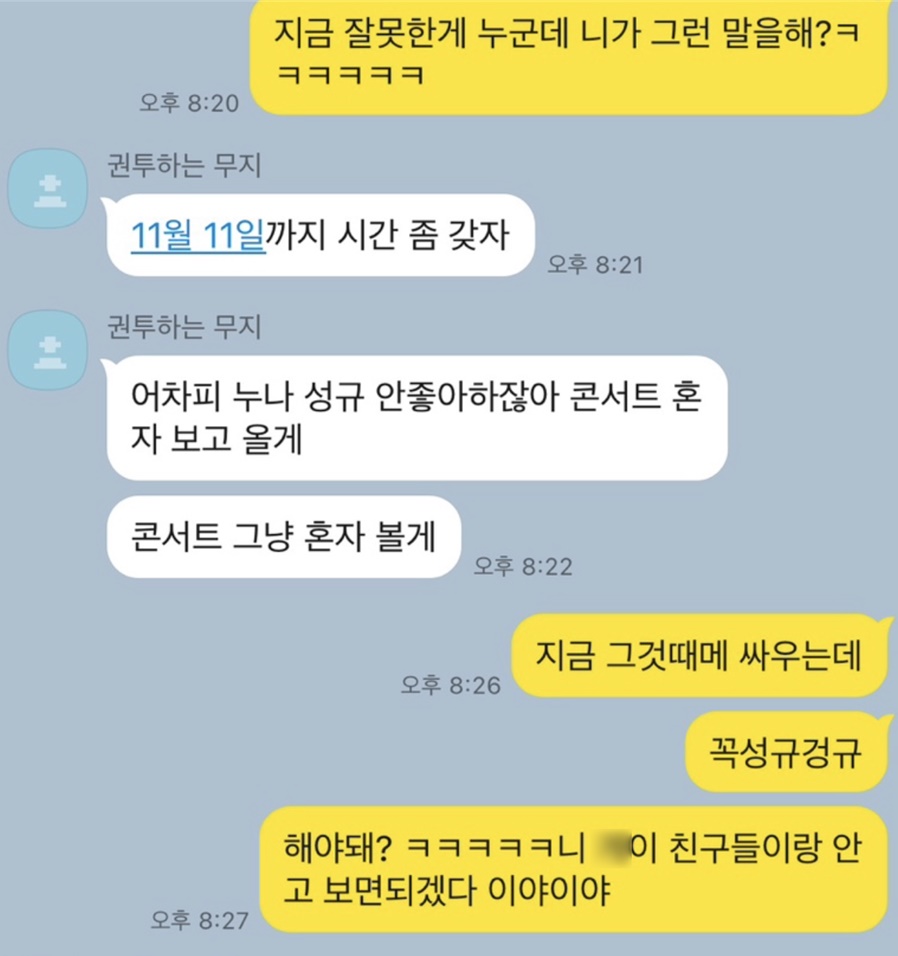This screenshot has height=956, width=898.
Task: Open sender's profile picture beside the 어차피 누나 message
Action: [47, 350]
